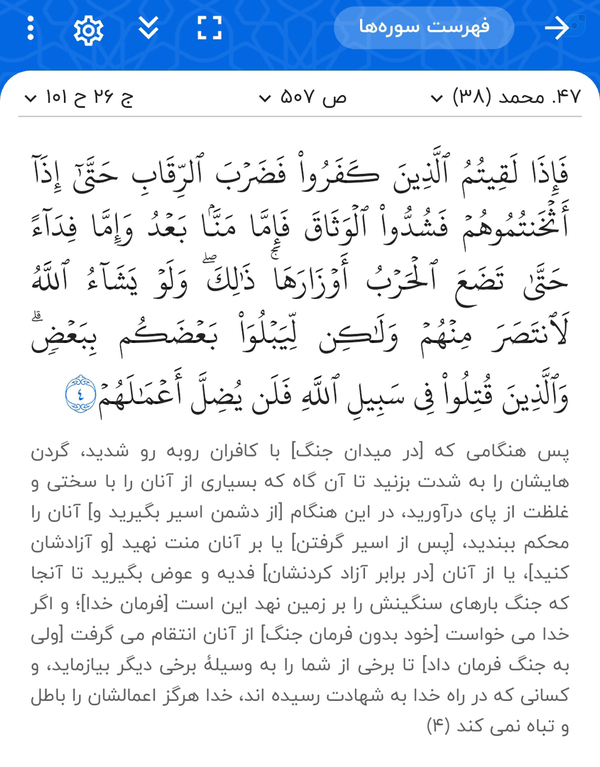Expand the surah dropdown ۴۷. محمد
Screen dimensions: 600x767
click(505, 97)
